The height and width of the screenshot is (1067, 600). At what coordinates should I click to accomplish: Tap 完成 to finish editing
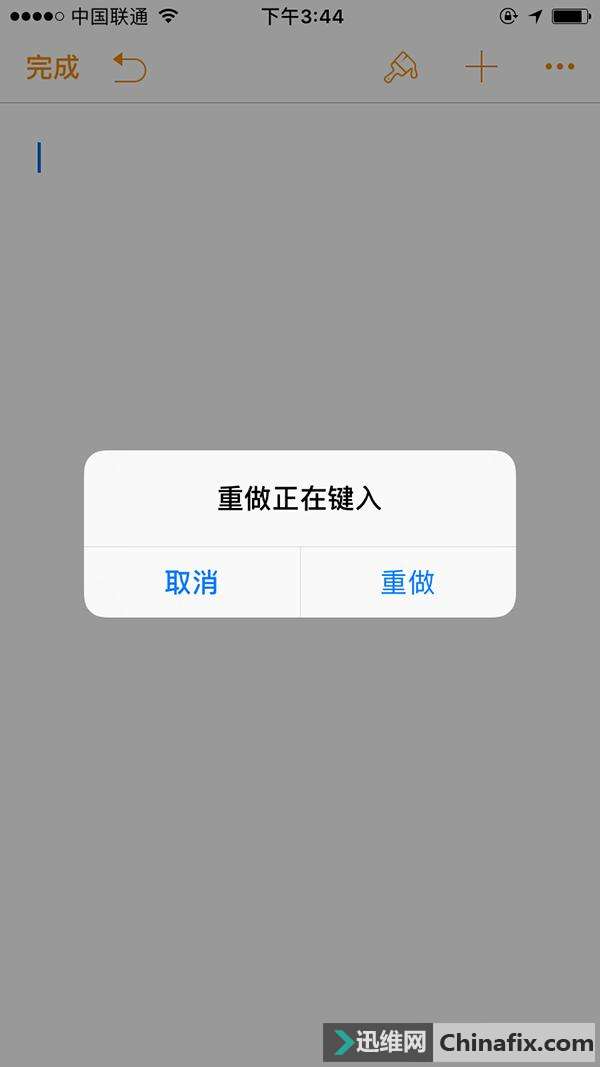click(x=52, y=68)
